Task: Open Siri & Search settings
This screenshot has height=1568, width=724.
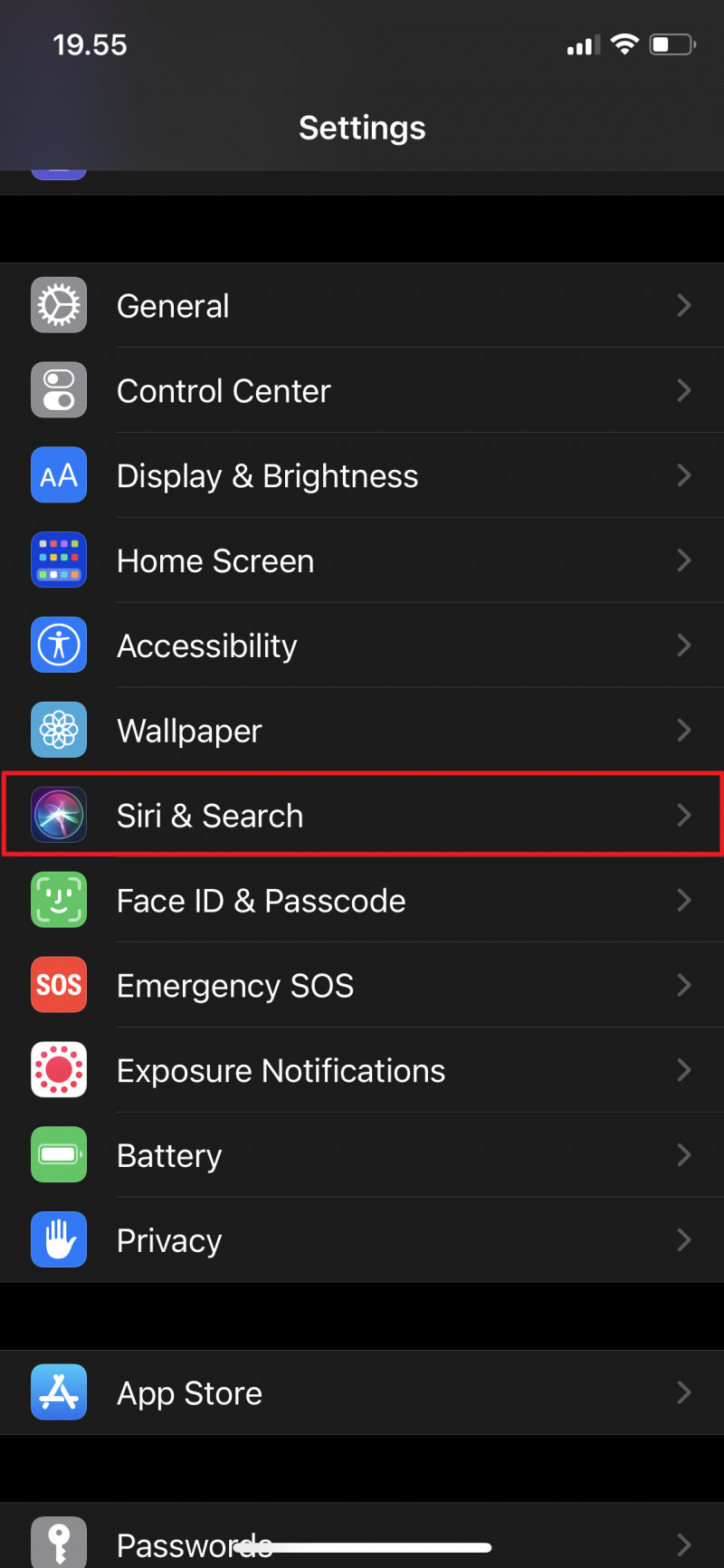Action: pos(362,816)
